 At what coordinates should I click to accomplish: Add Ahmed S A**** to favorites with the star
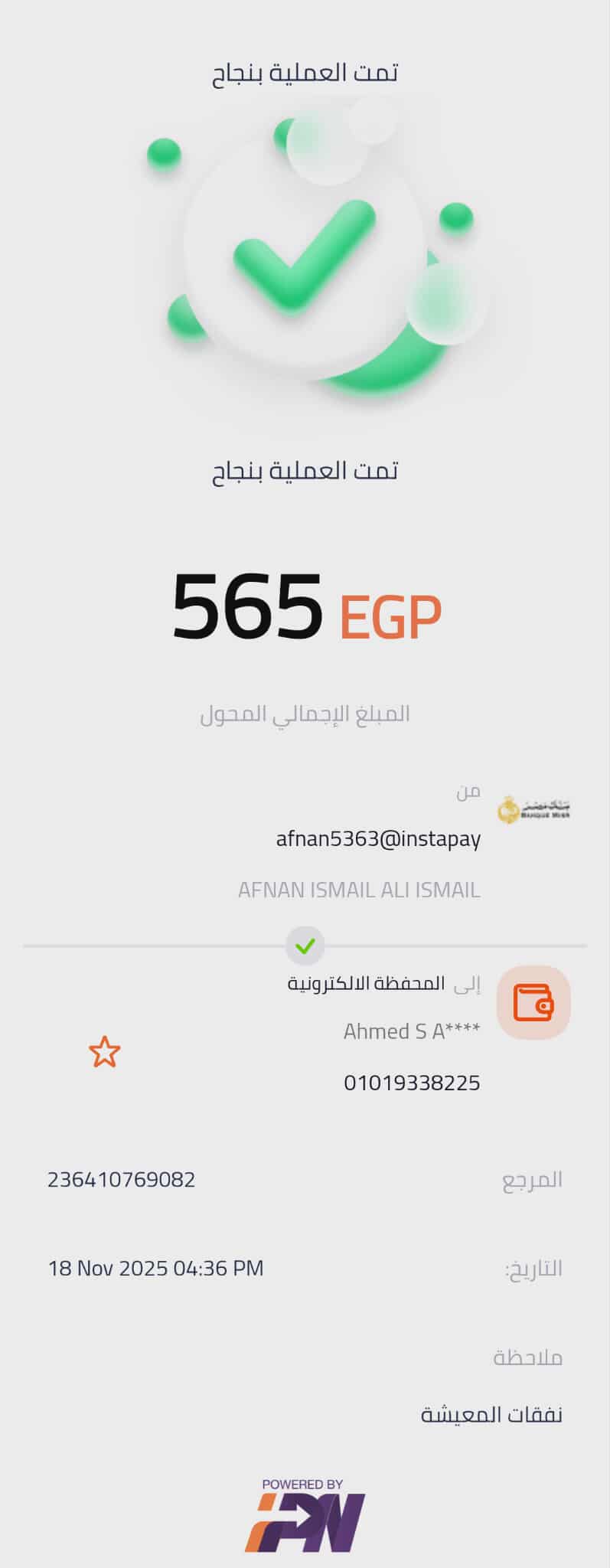(x=105, y=1052)
